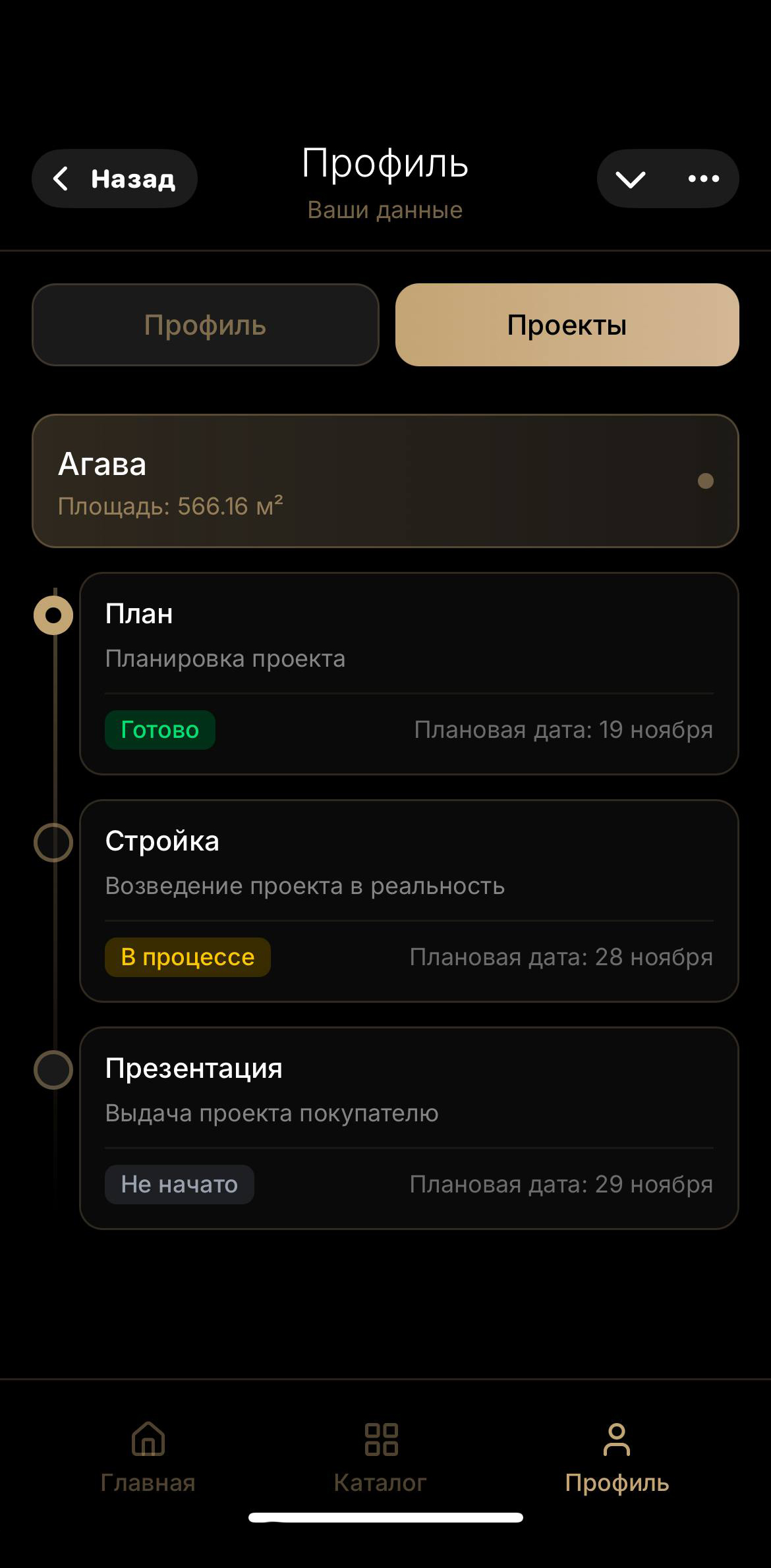Open the Агава project card
771x1568 pixels.
[385, 481]
